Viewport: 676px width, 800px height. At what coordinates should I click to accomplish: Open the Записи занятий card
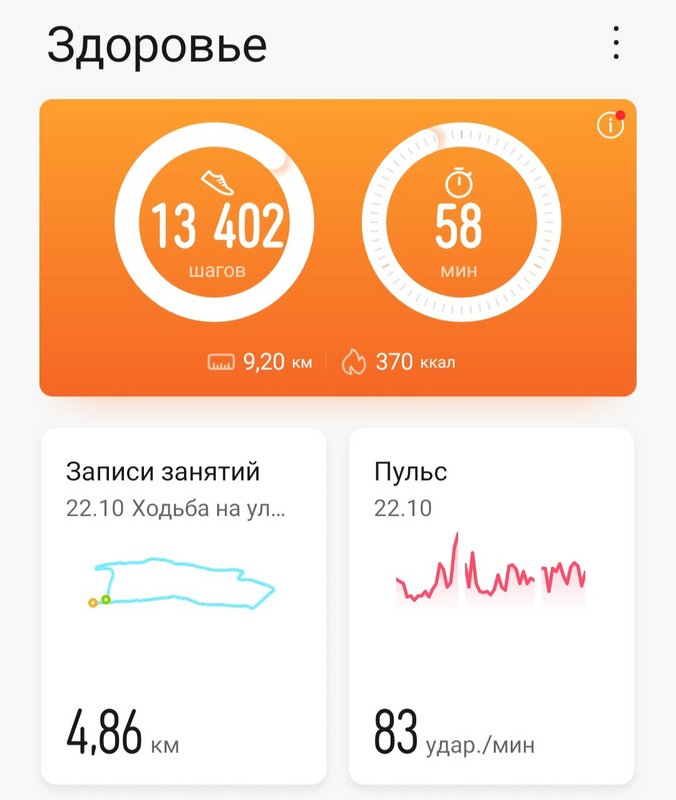183,605
